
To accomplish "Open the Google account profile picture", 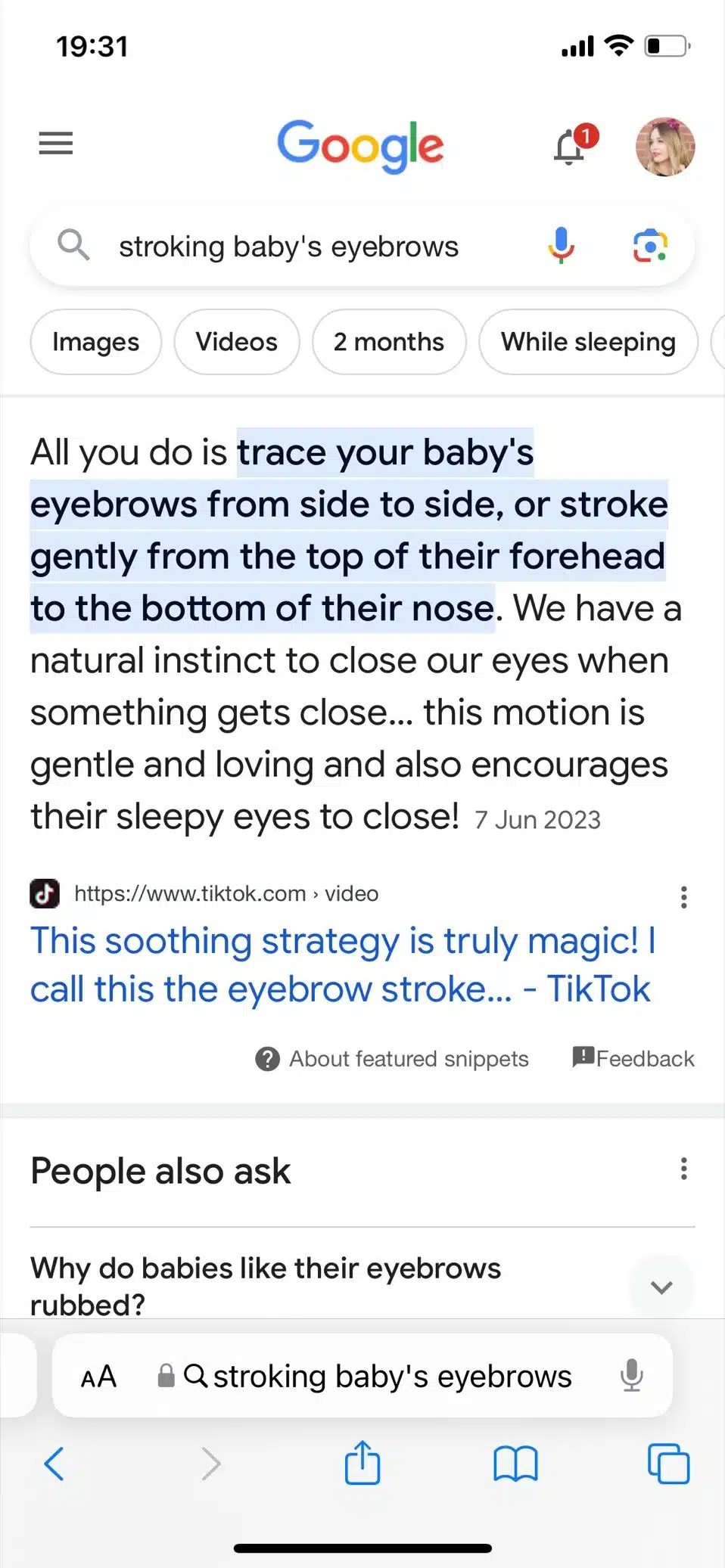I will click(664, 147).
